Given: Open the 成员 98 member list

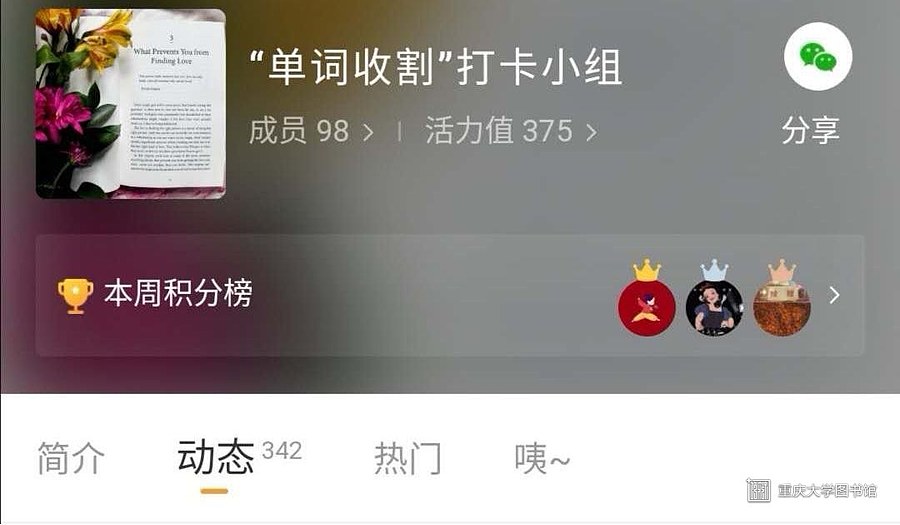Looking at the screenshot, I should point(311,131).
